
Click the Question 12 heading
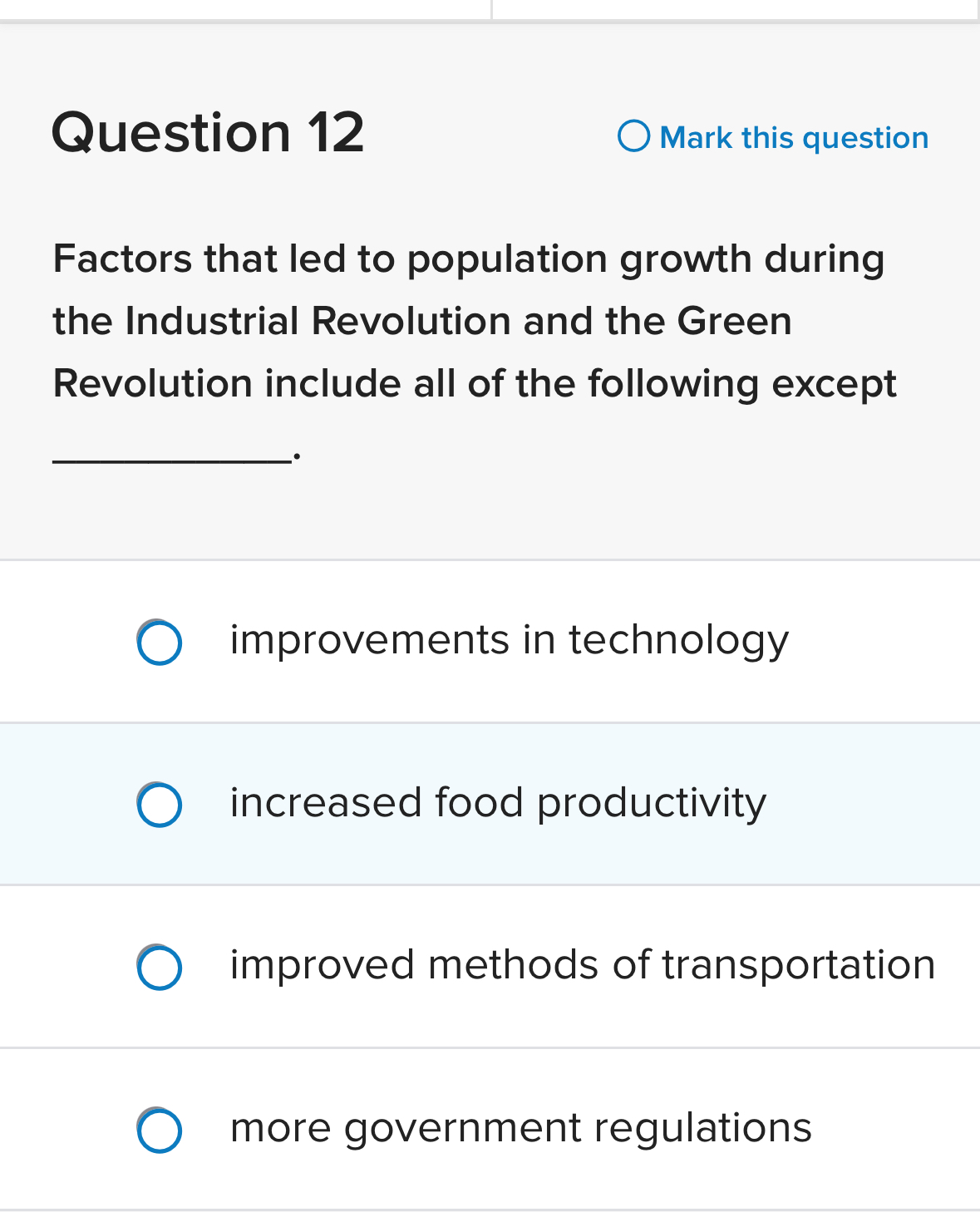pyautogui.click(x=208, y=131)
